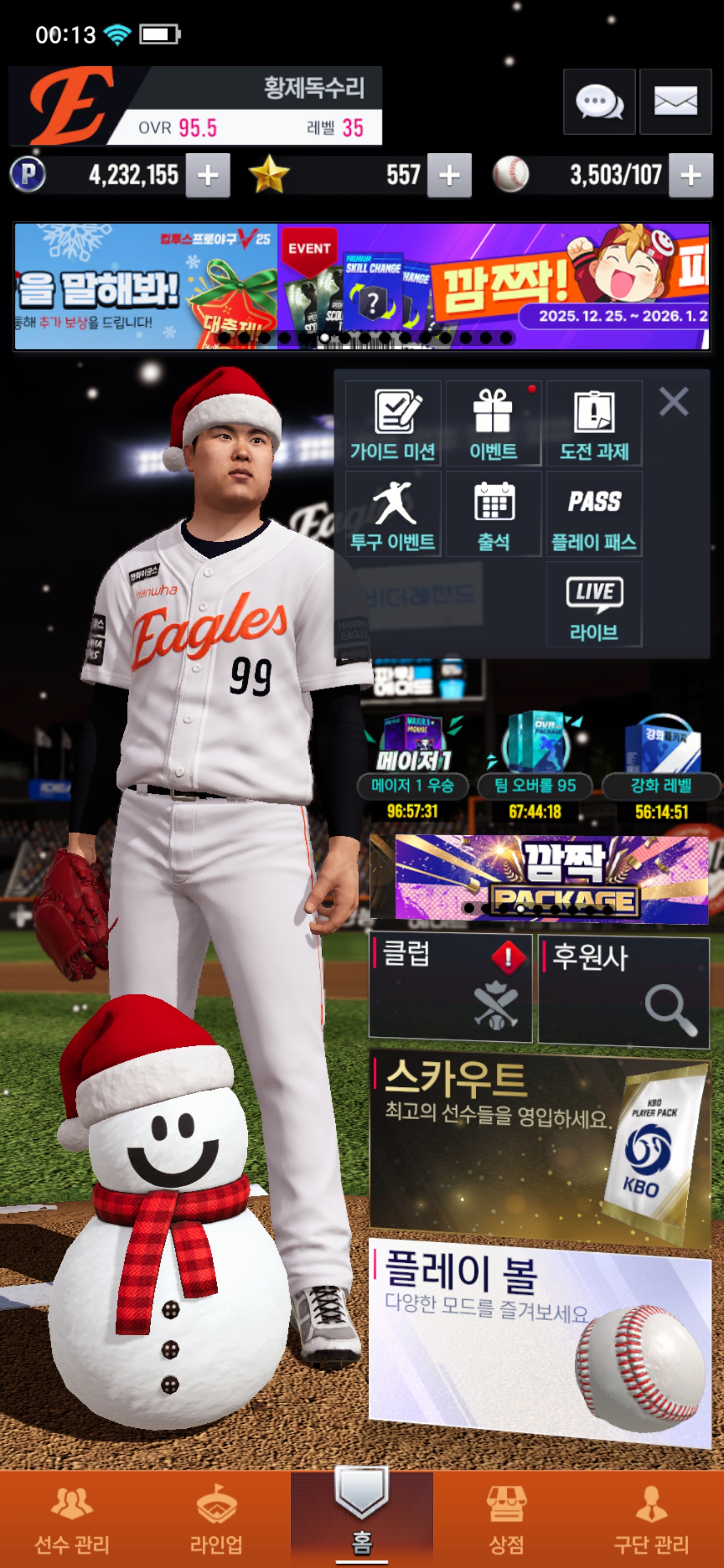Open the chat bubbles icon
Image resolution: width=724 pixels, height=1568 pixels.
click(599, 102)
